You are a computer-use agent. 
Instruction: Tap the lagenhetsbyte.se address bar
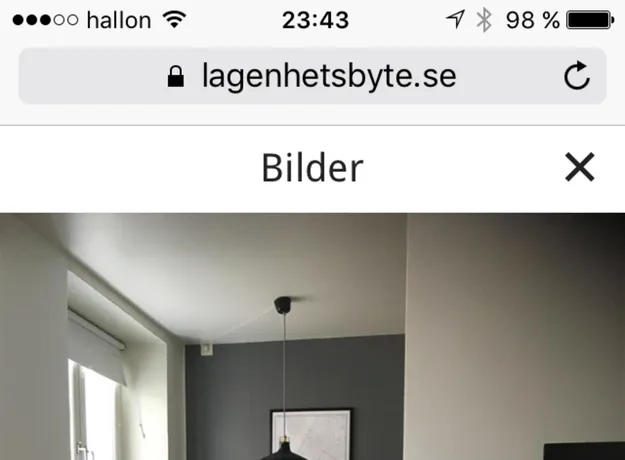312,76
